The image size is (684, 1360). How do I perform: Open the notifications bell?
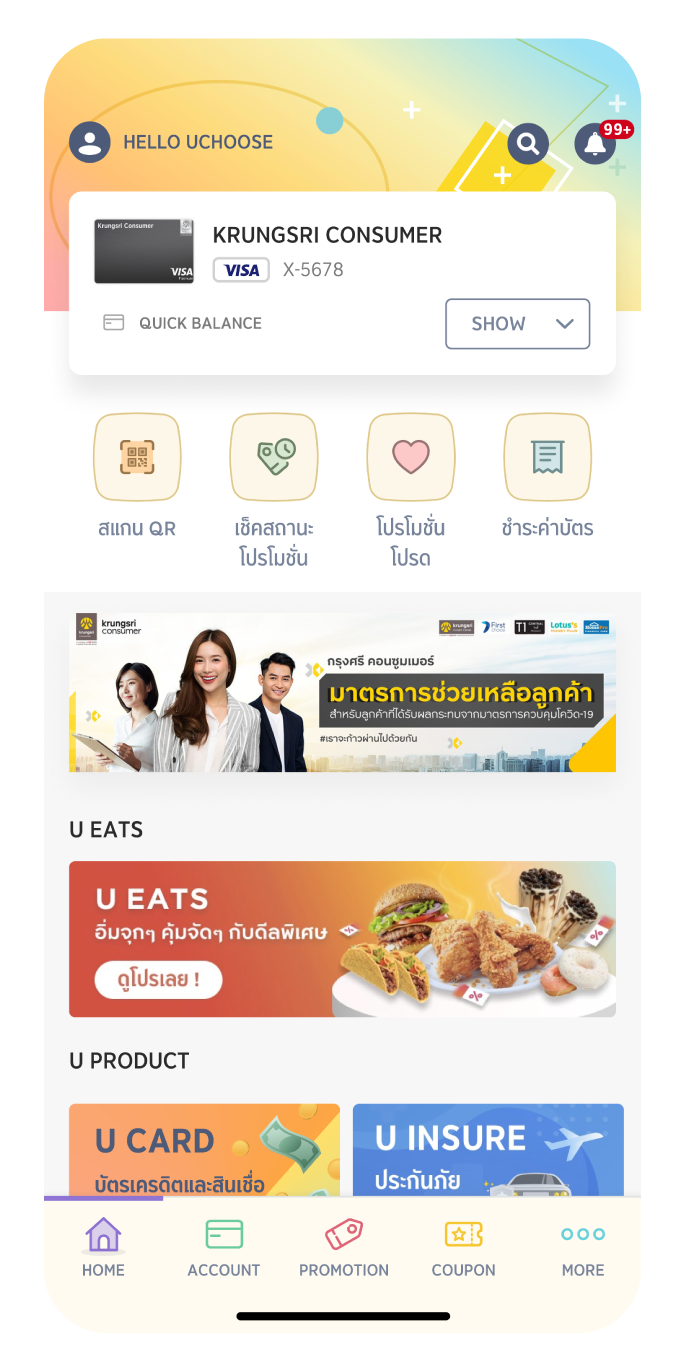point(595,144)
